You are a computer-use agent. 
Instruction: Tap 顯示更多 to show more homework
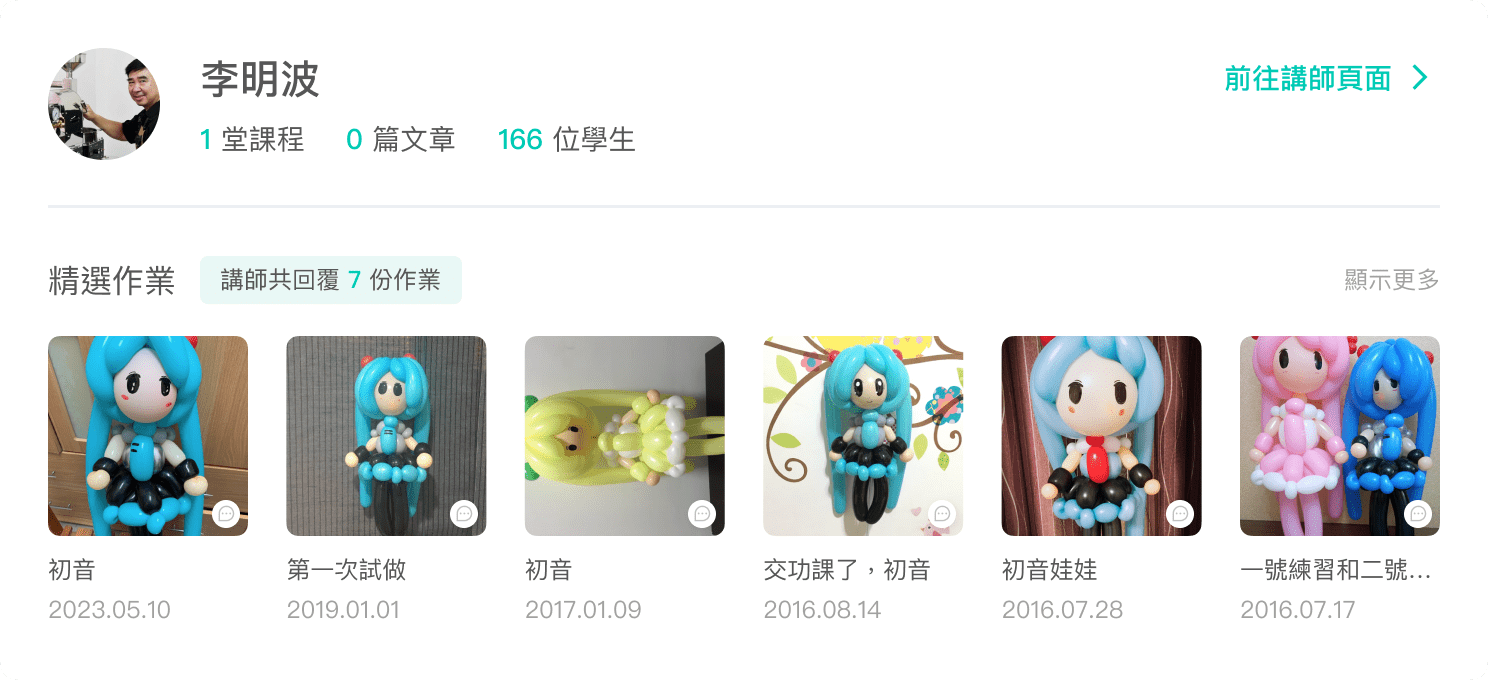pyautogui.click(x=1391, y=280)
